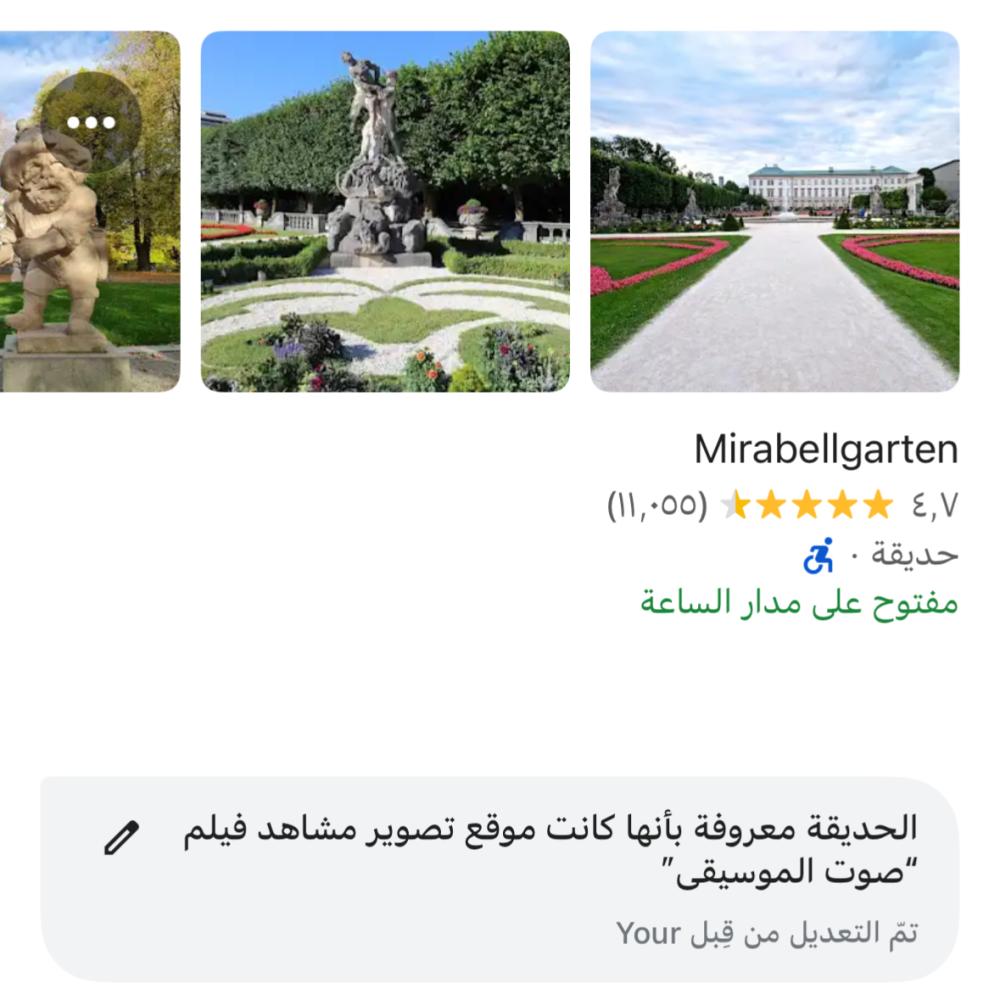The image size is (1000, 1000).
Task: Open the three-dot overflow menu on photo
Action: click(91, 122)
